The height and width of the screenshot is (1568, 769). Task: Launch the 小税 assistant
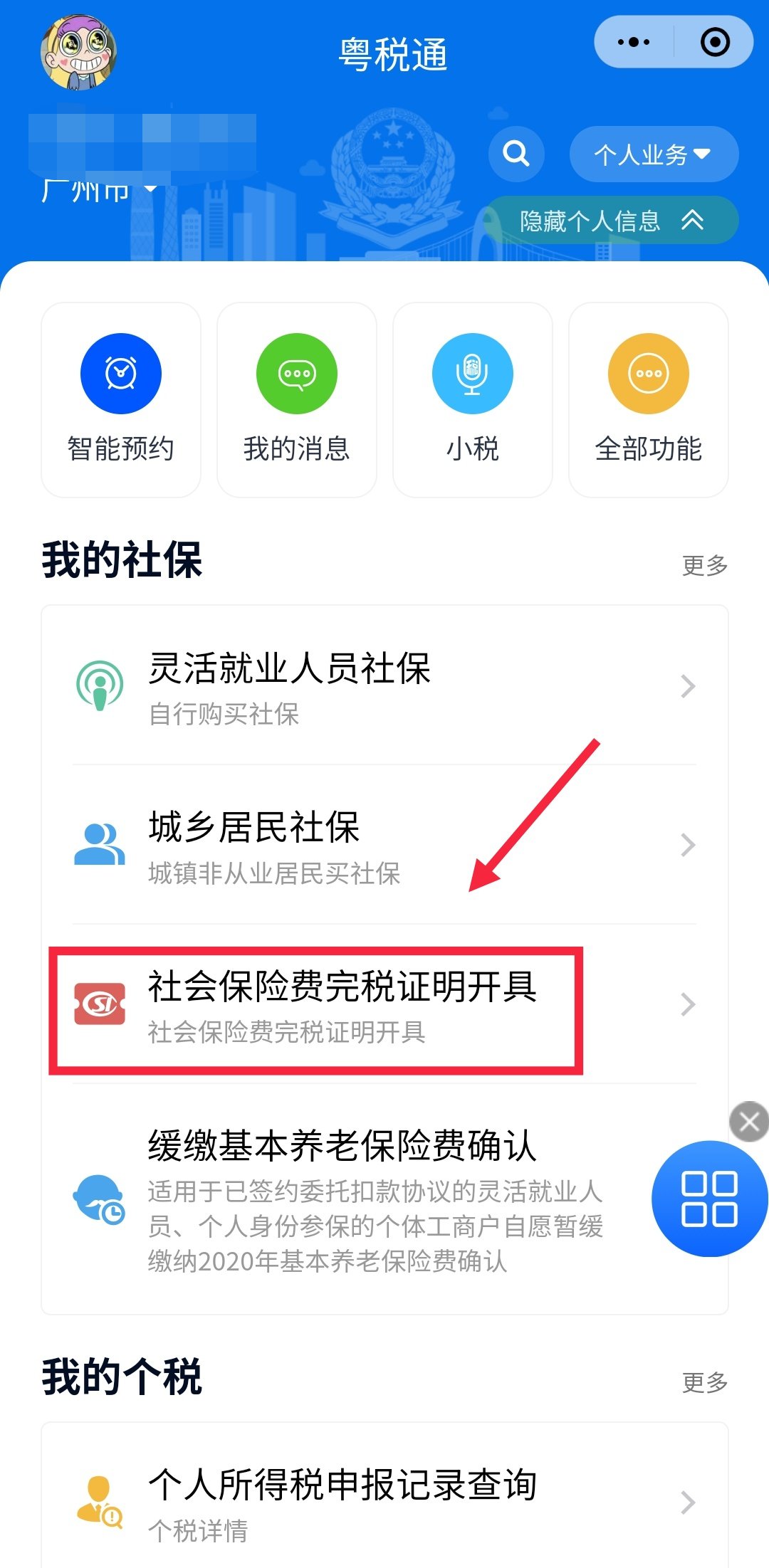tap(473, 399)
